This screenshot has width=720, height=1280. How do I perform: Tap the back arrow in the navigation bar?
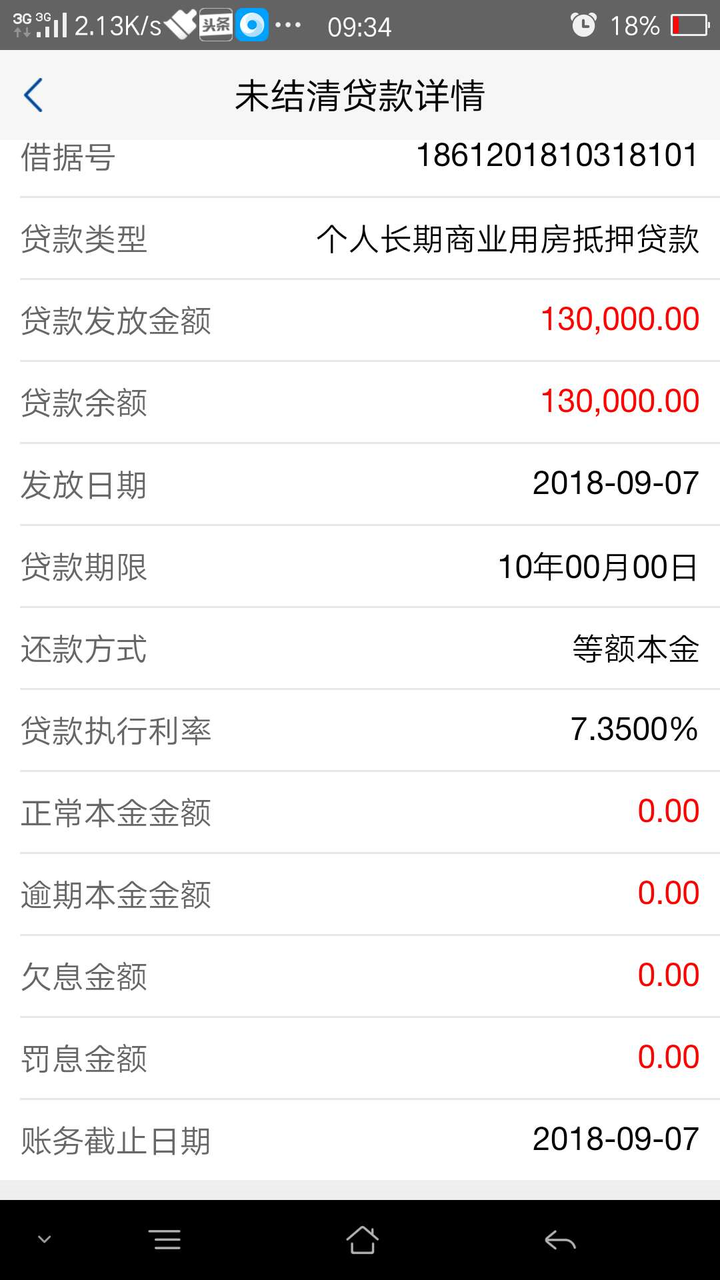point(560,1238)
